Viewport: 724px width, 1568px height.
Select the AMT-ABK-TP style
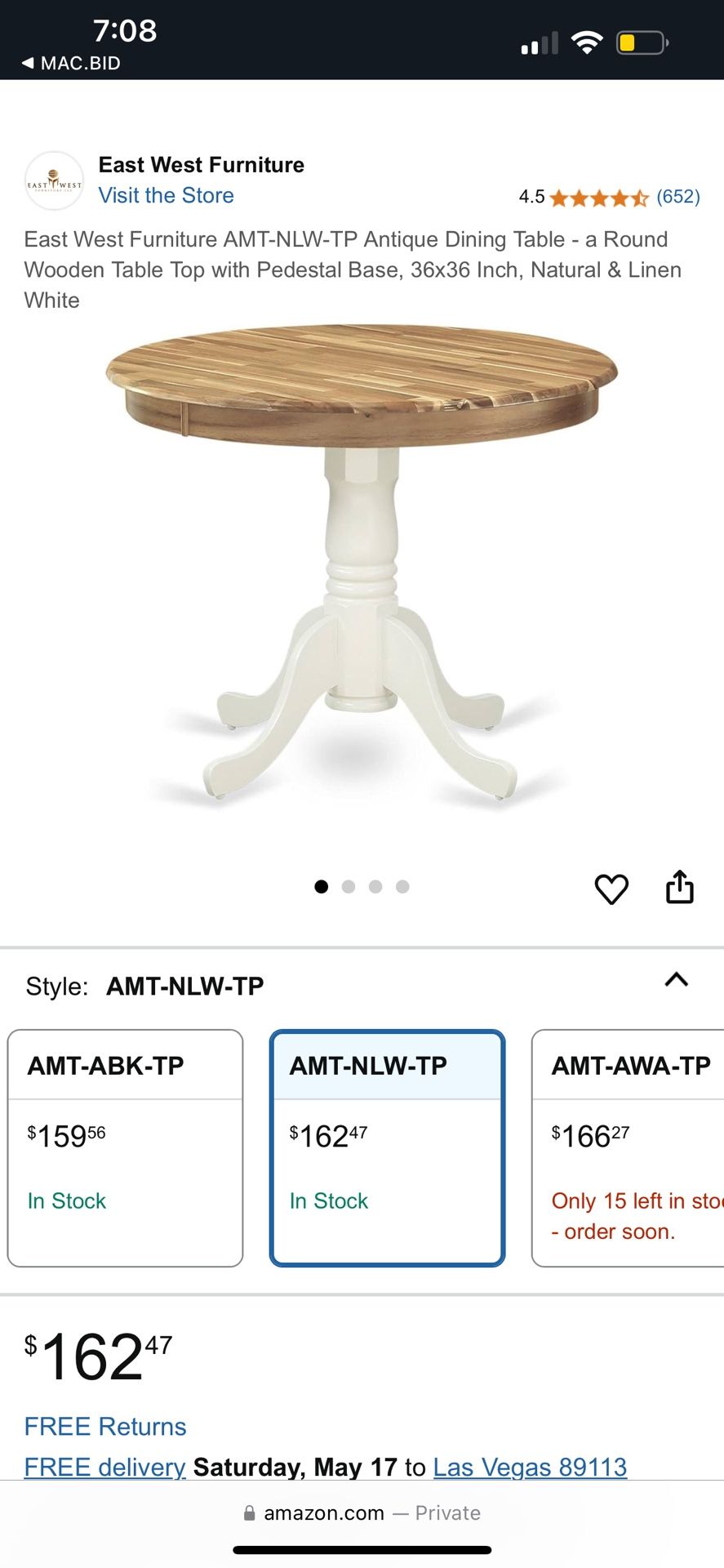pyautogui.click(x=125, y=1147)
